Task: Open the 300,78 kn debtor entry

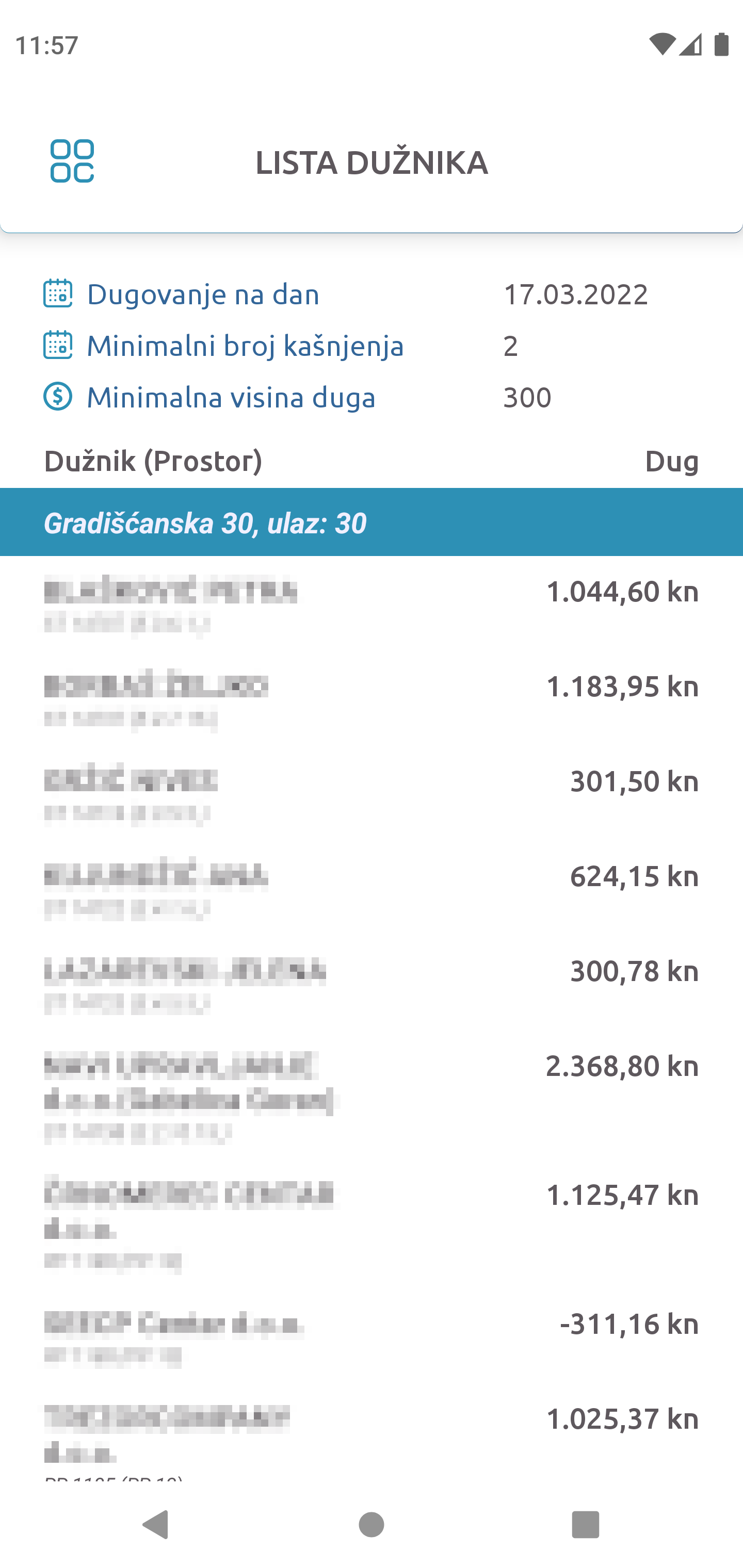Action: point(372,984)
